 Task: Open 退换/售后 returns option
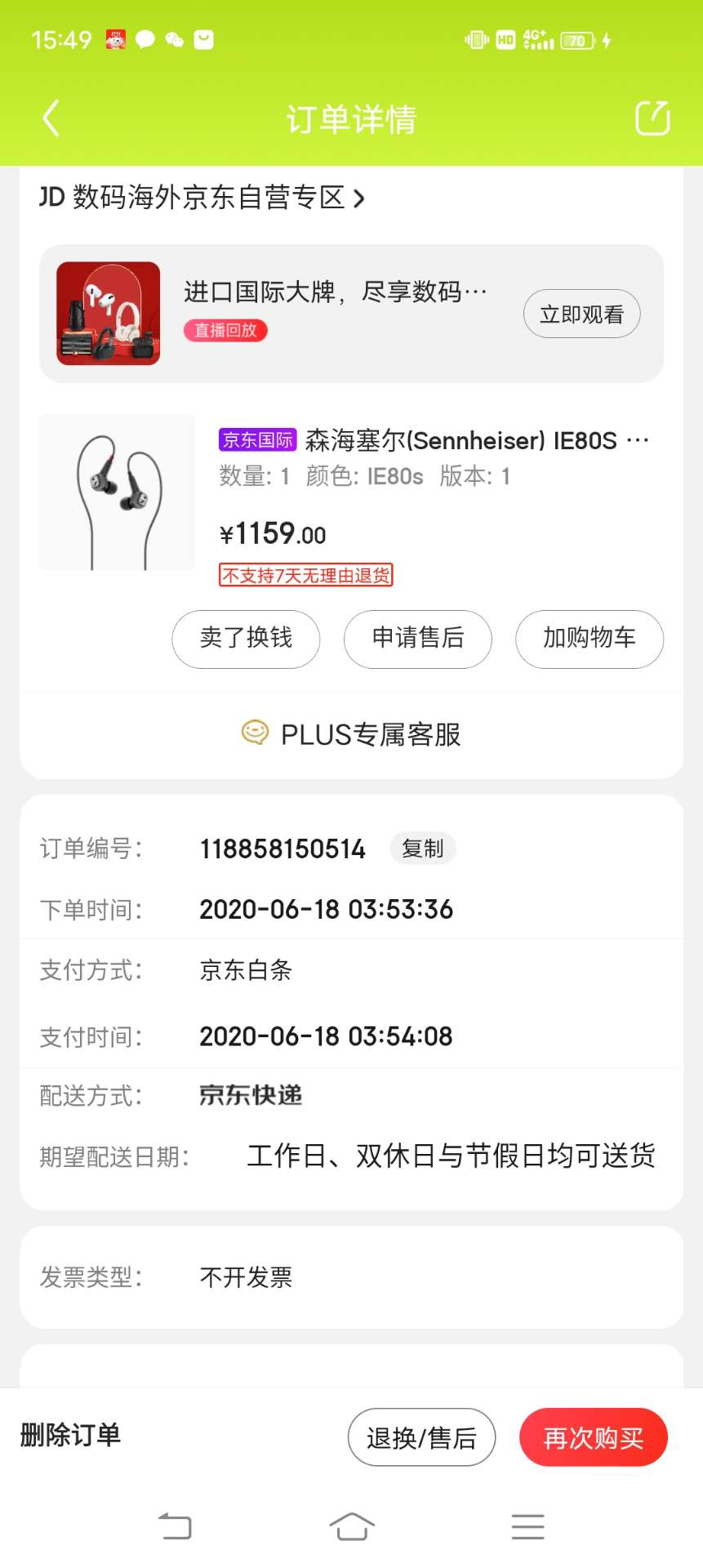point(421,1437)
